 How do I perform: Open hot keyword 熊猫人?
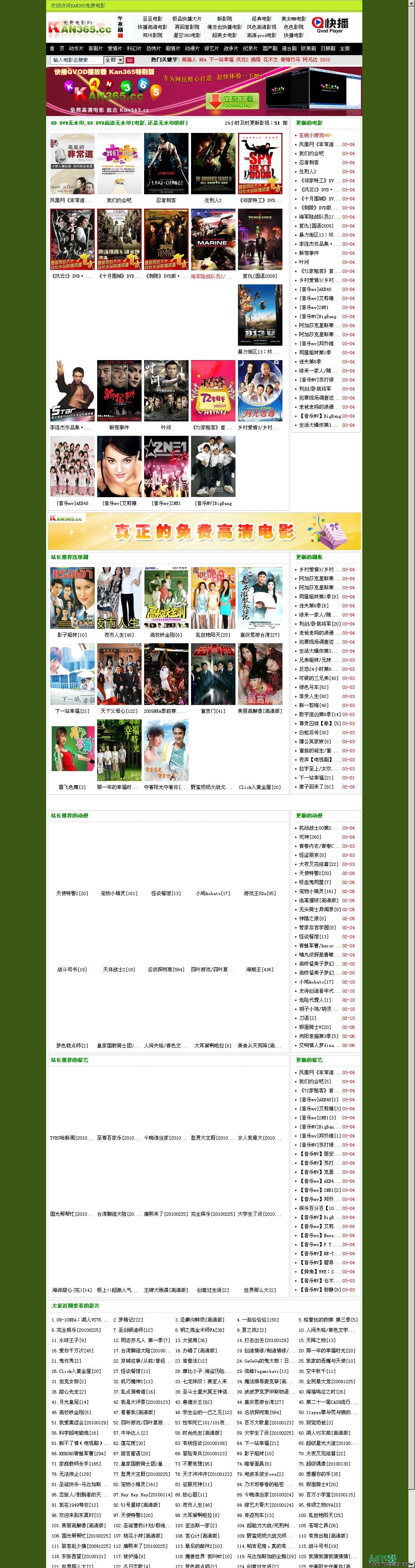tap(189, 60)
